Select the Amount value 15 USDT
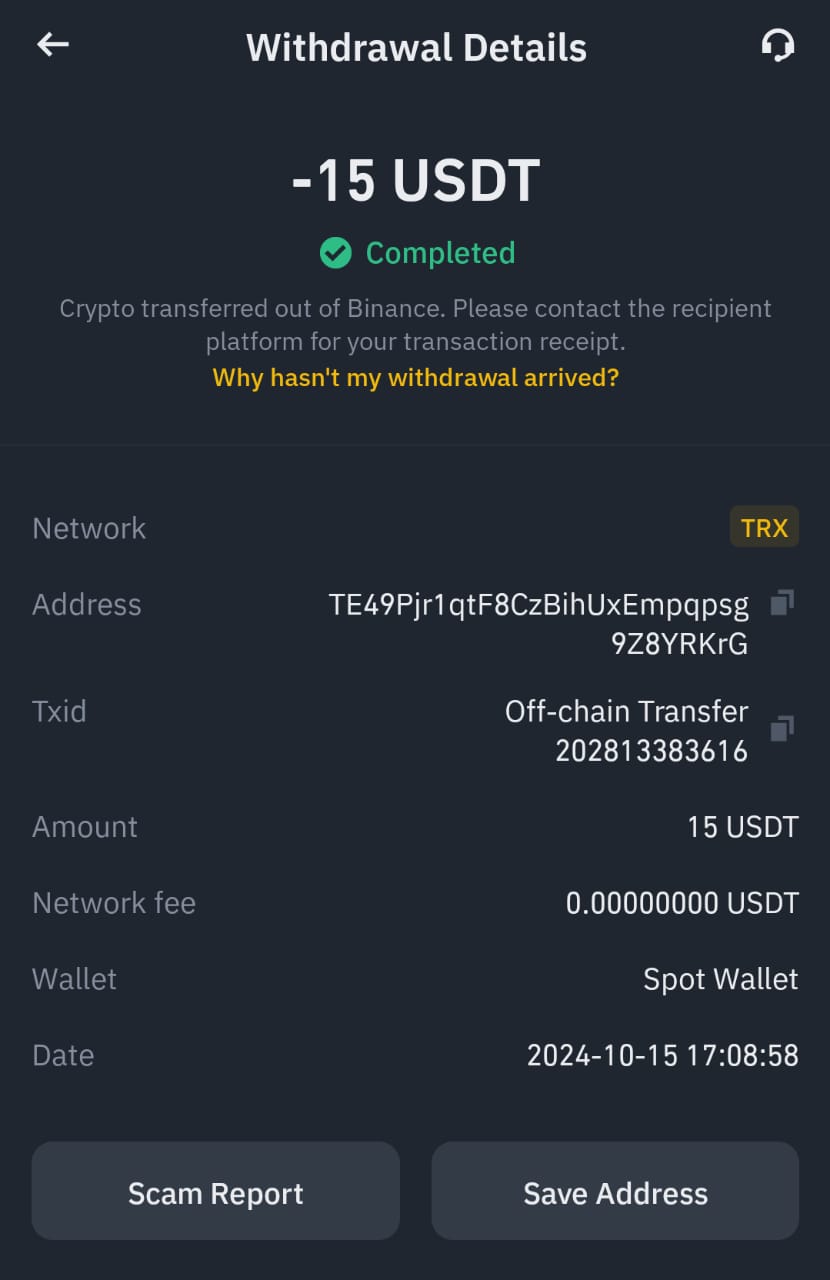This screenshot has width=830, height=1280. (743, 827)
